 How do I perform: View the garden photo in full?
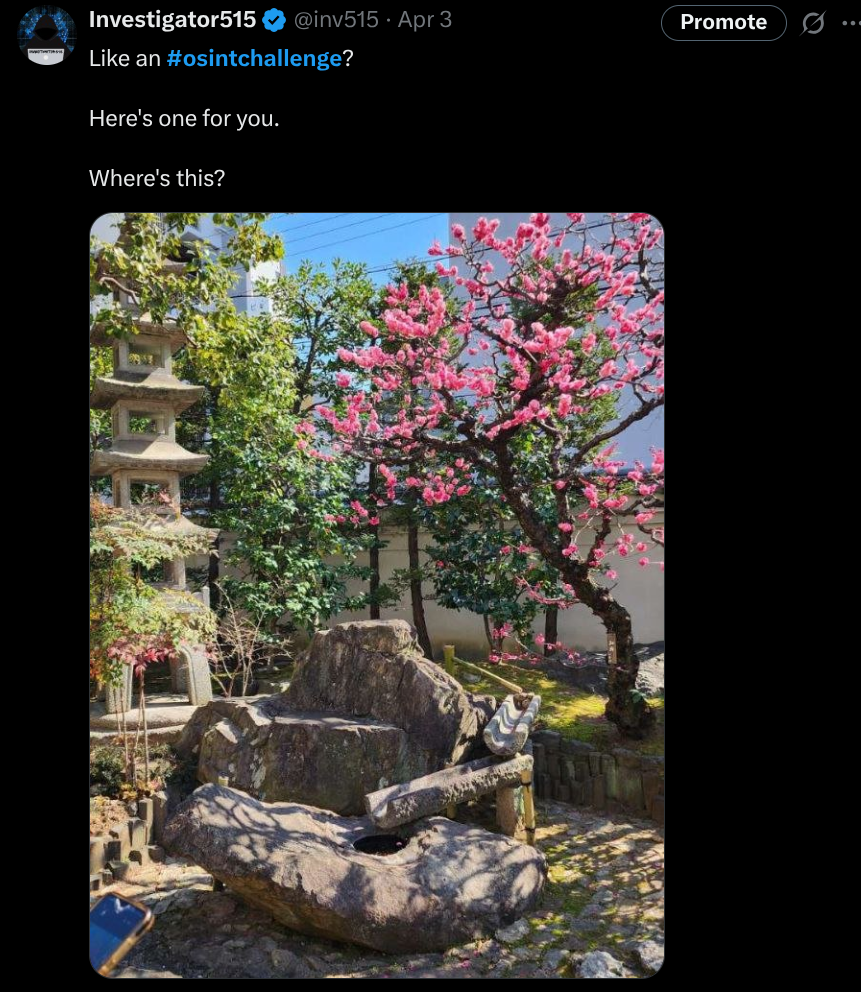(x=376, y=594)
